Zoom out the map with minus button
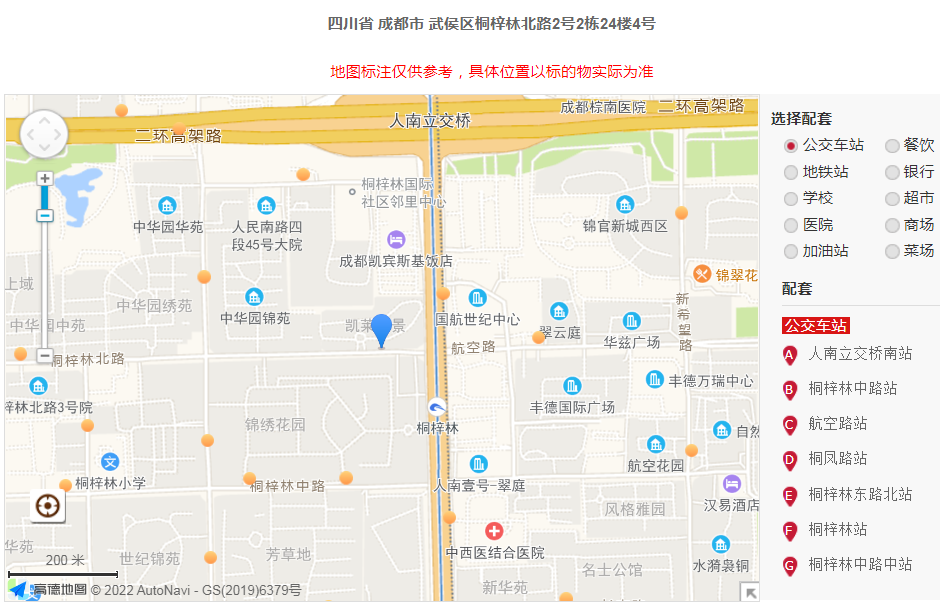940x604 pixels. (x=44, y=355)
